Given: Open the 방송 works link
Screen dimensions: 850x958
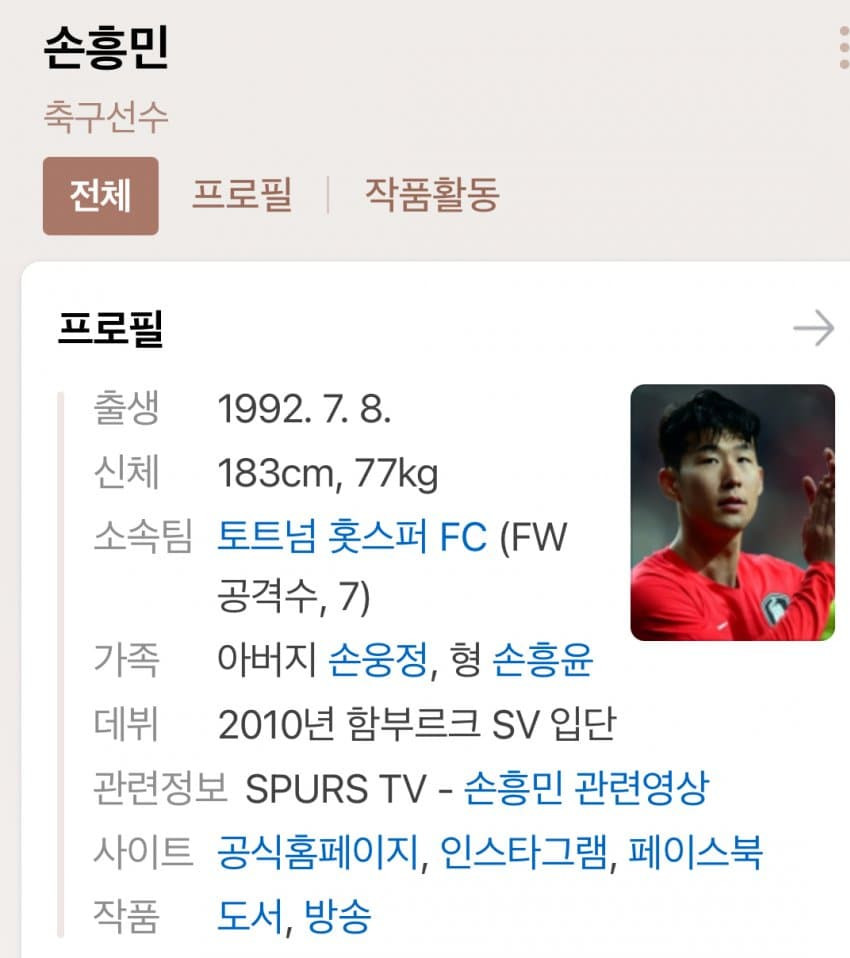Looking at the screenshot, I should pos(337,916).
